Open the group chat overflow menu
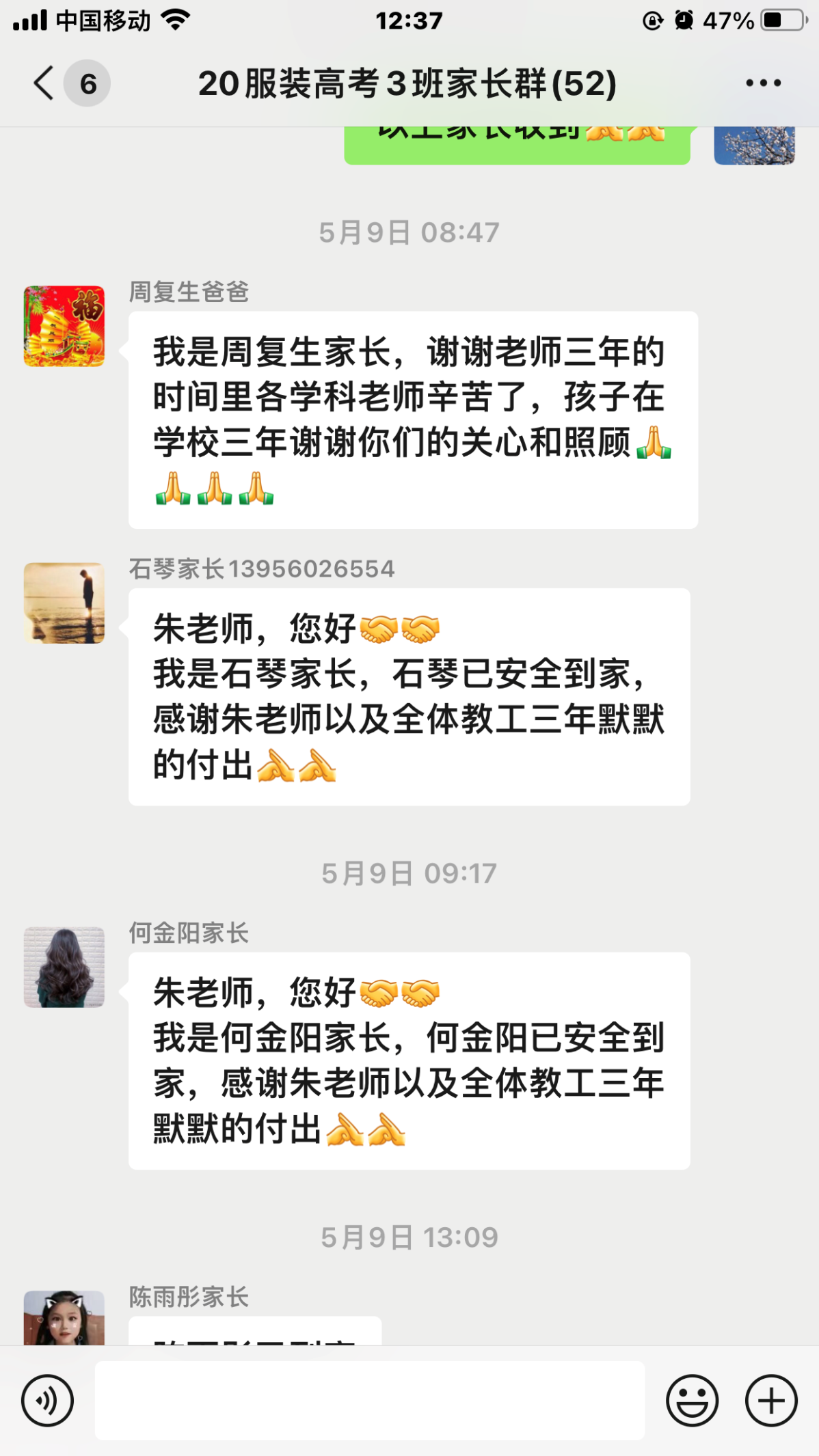 coord(763,83)
